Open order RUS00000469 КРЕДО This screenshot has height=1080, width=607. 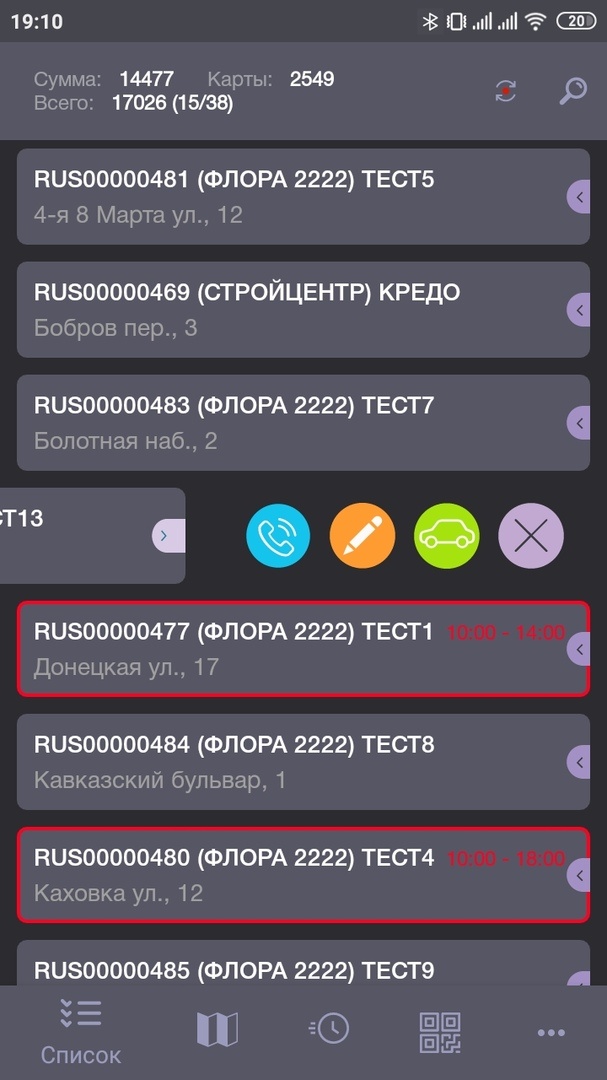coord(303,310)
